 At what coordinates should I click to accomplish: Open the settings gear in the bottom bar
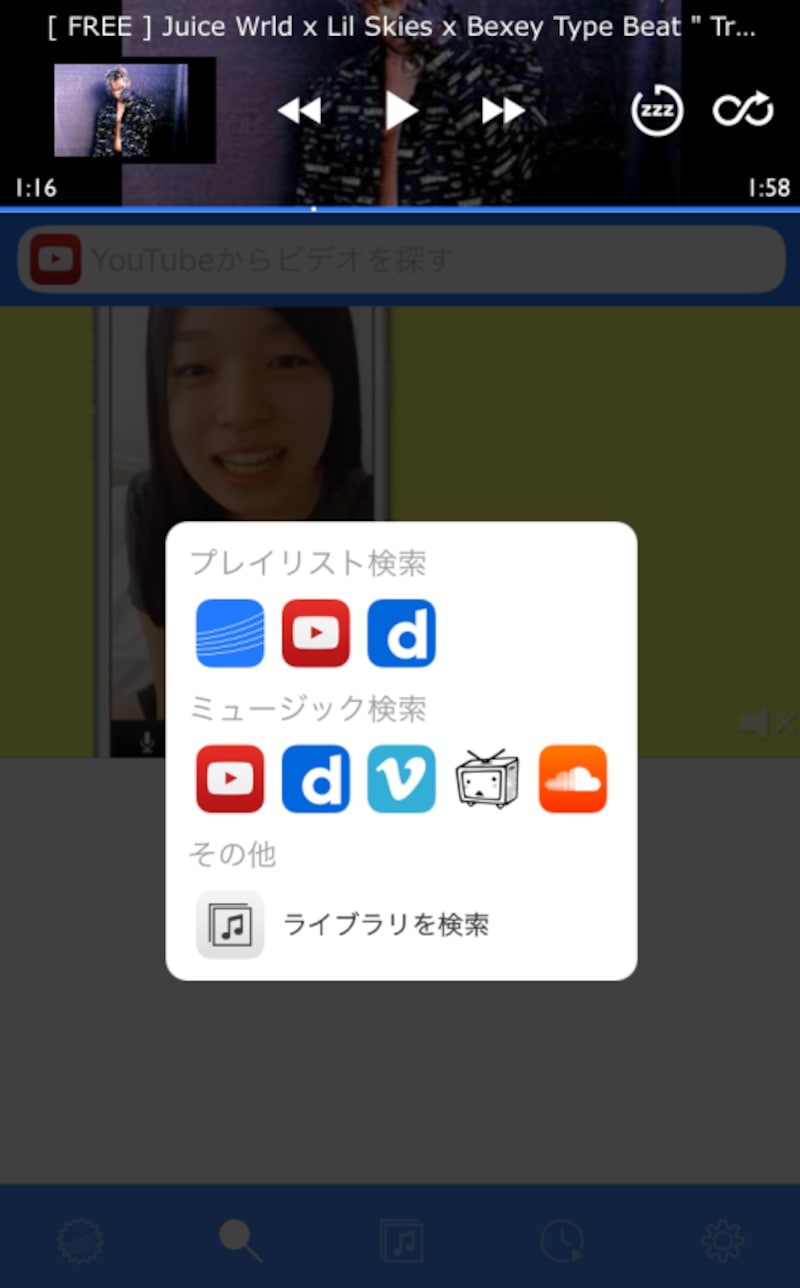(721, 1239)
